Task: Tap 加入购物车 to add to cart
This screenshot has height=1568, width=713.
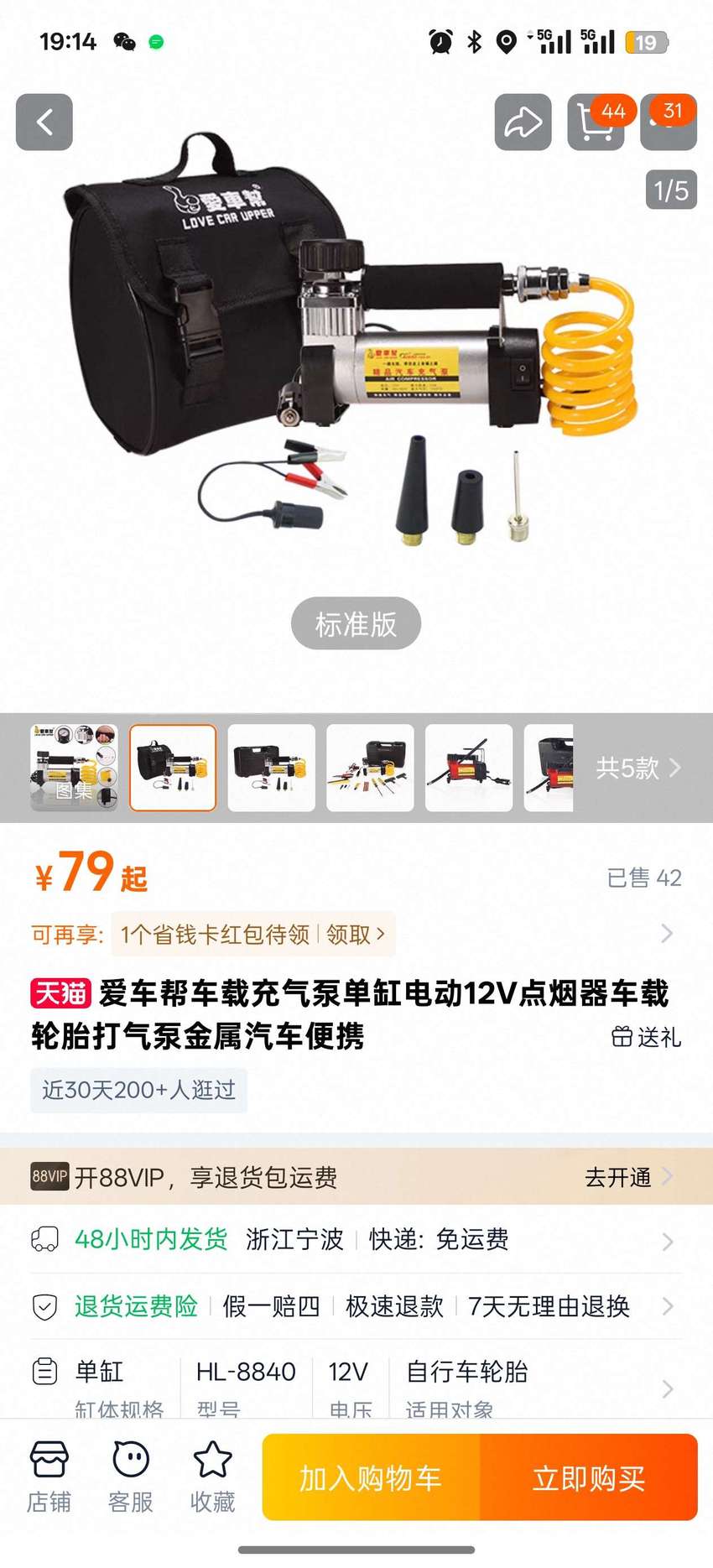Action: (x=371, y=1477)
